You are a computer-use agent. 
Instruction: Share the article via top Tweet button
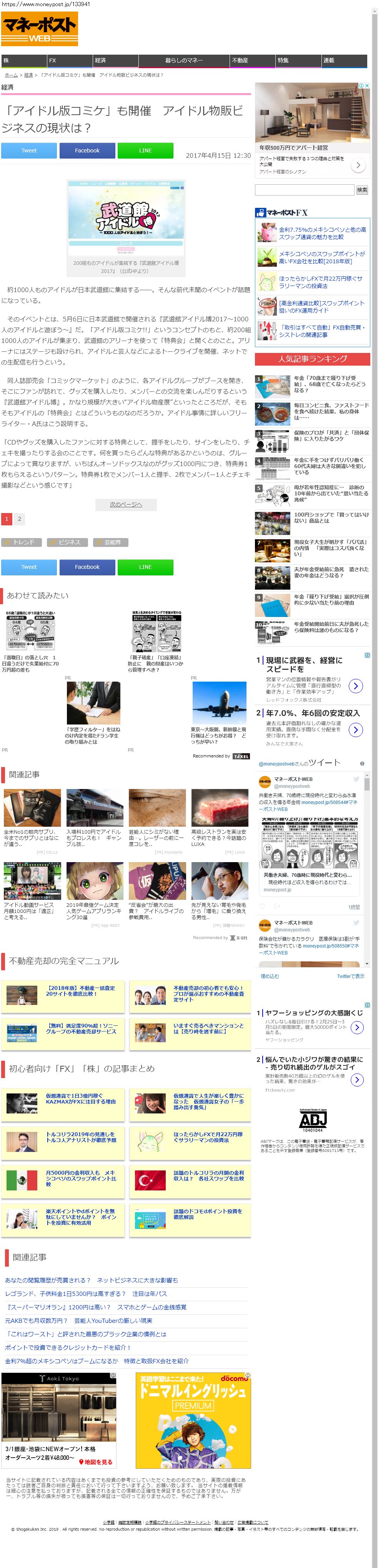coord(29,150)
